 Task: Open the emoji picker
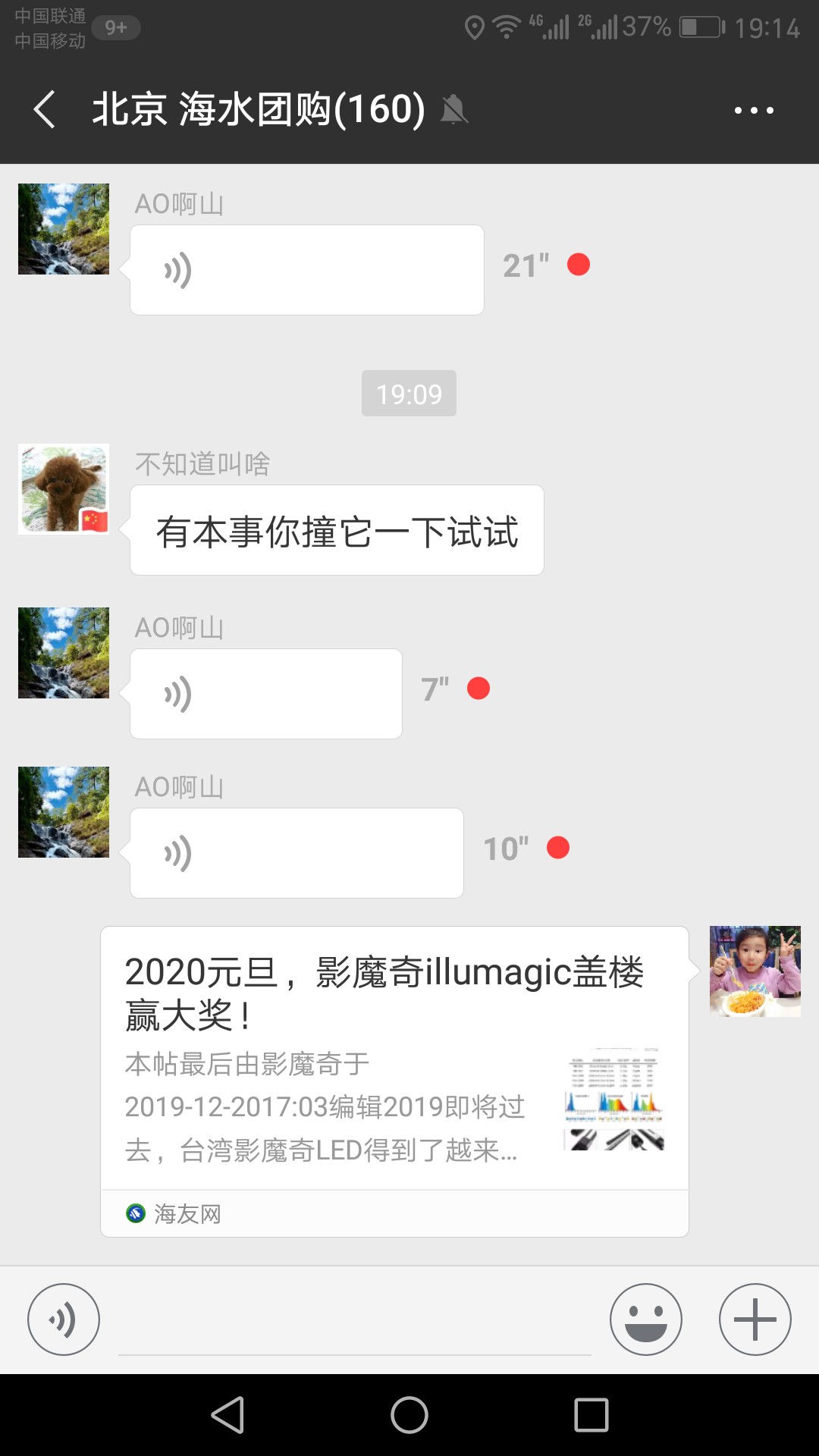pos(645,1319)
